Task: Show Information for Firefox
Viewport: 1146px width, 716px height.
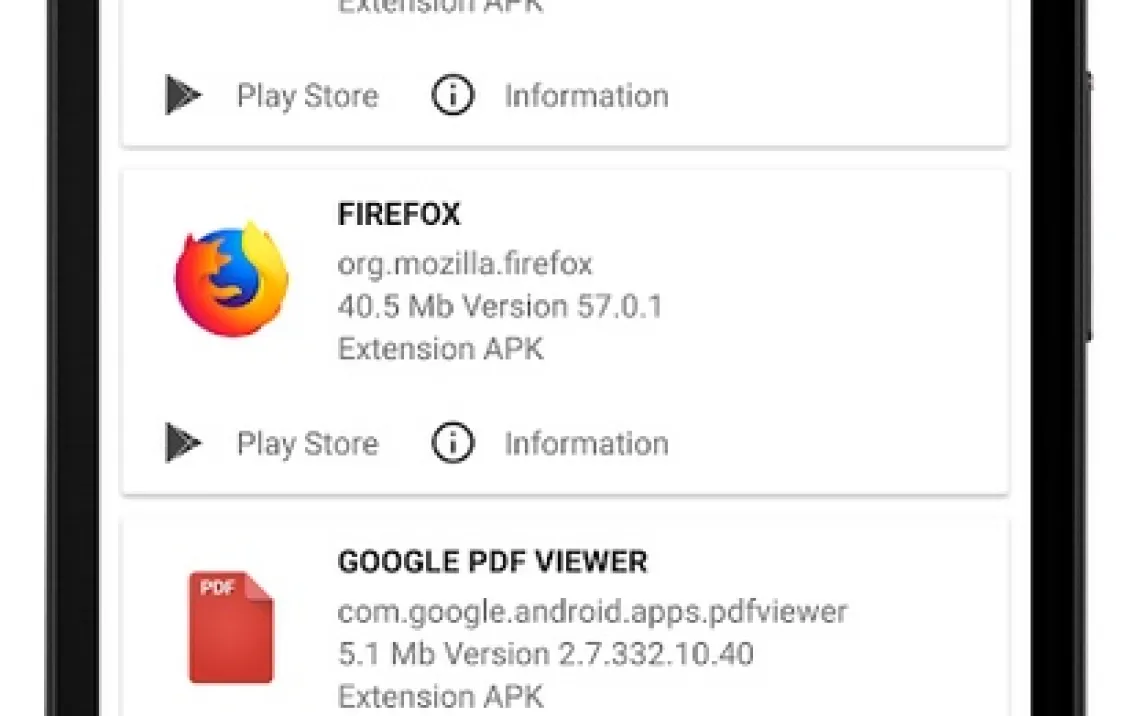Action: (x=550, y=443)
